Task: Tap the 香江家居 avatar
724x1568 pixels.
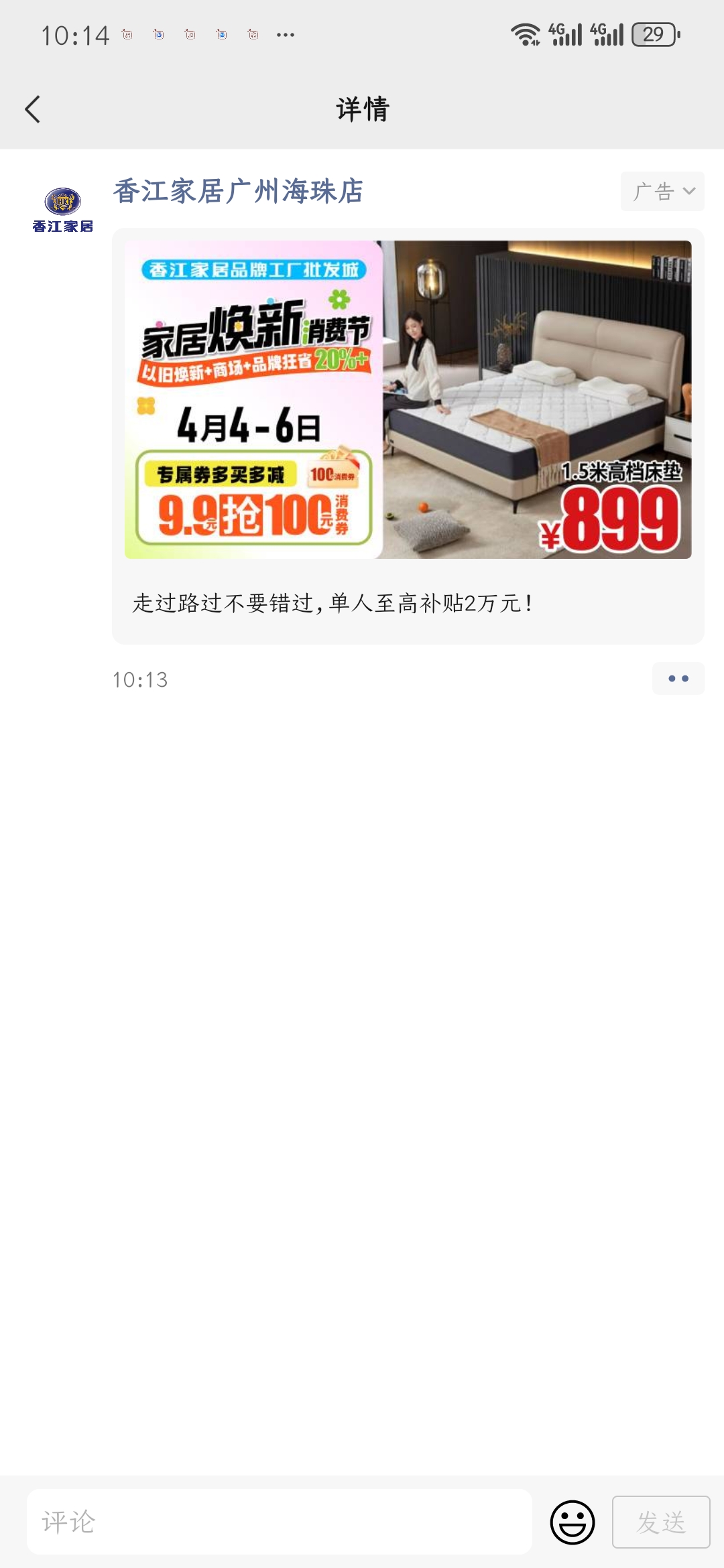Action: (x=62, y=209)
